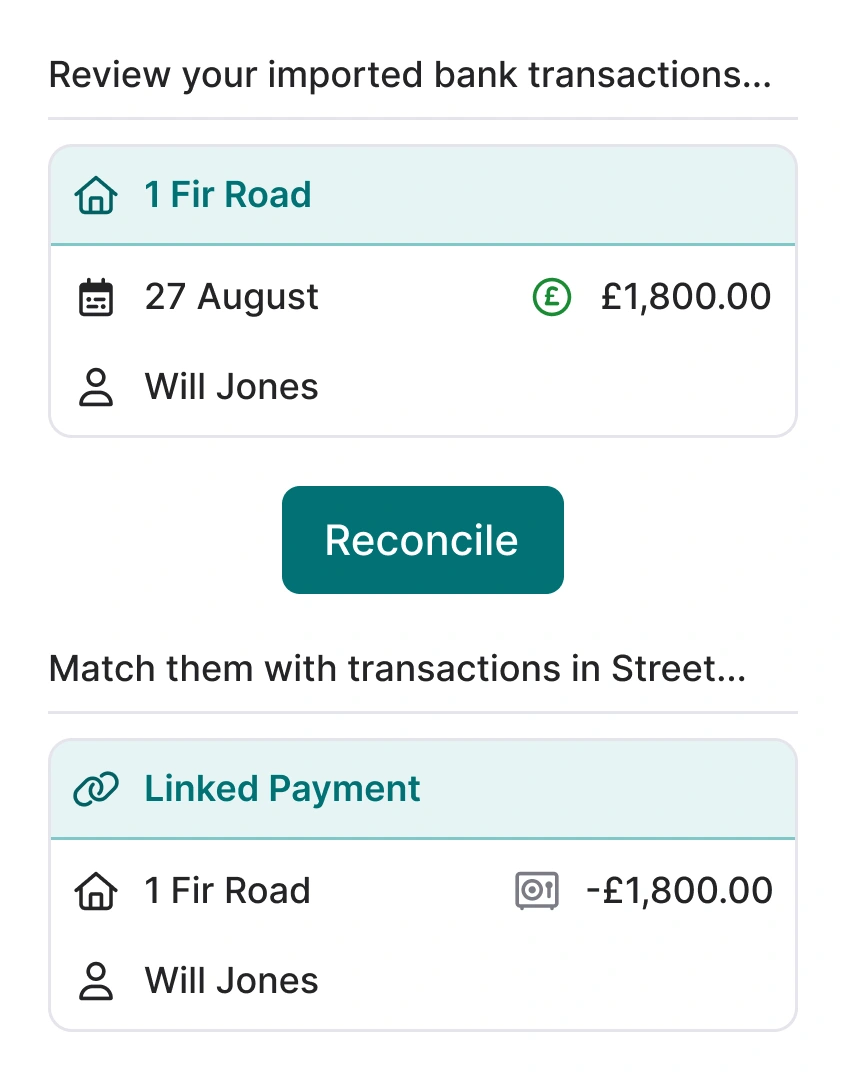Click the house icon beside 1 Fir Road header
The height and width of the screenshot is (1080, 846).
95,196
